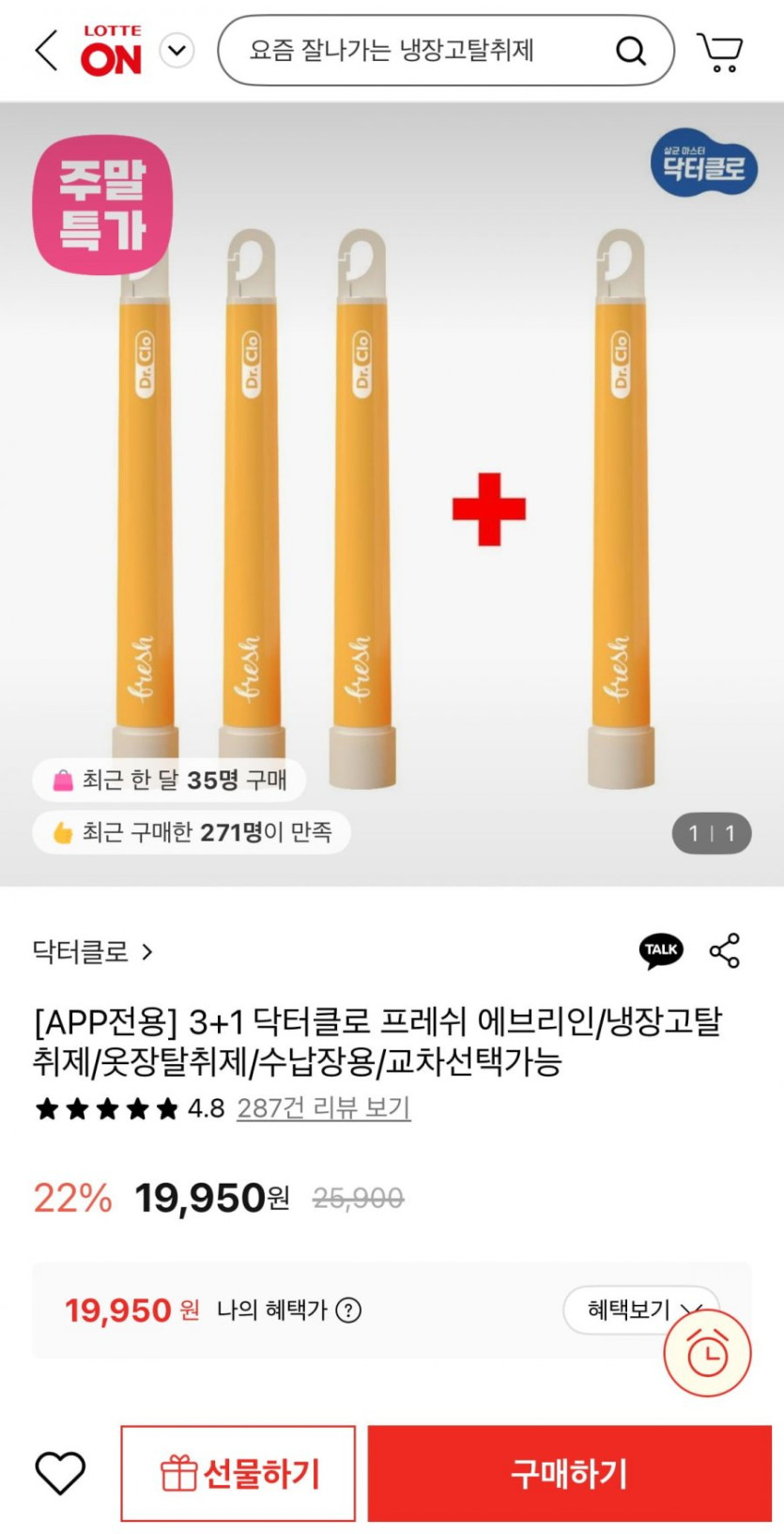Show info for 나의 혜택가 question mark
The width and height of the screenshot is (784, 1534).
click(x=348, y=1309)
